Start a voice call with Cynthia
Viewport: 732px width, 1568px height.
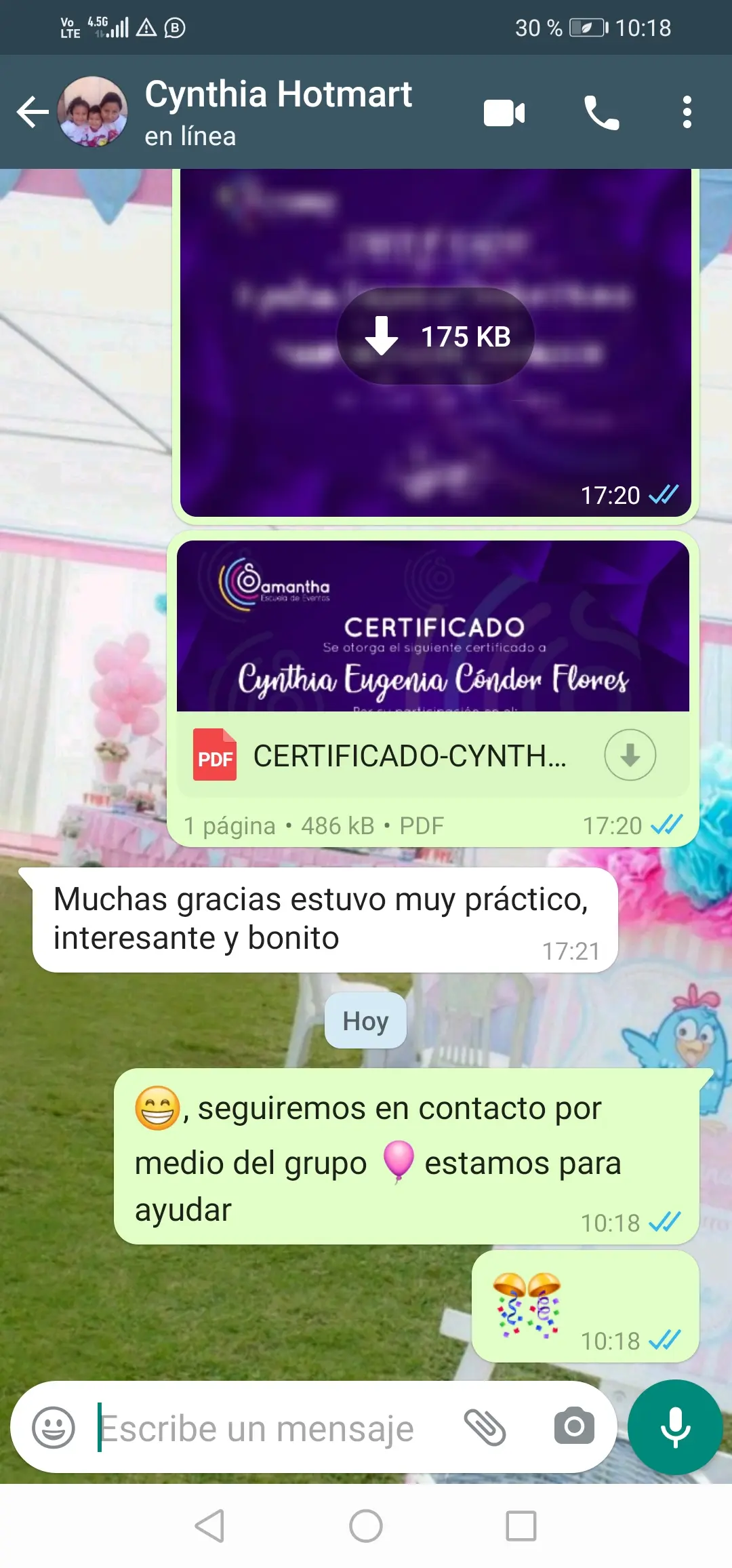(601, 113)
